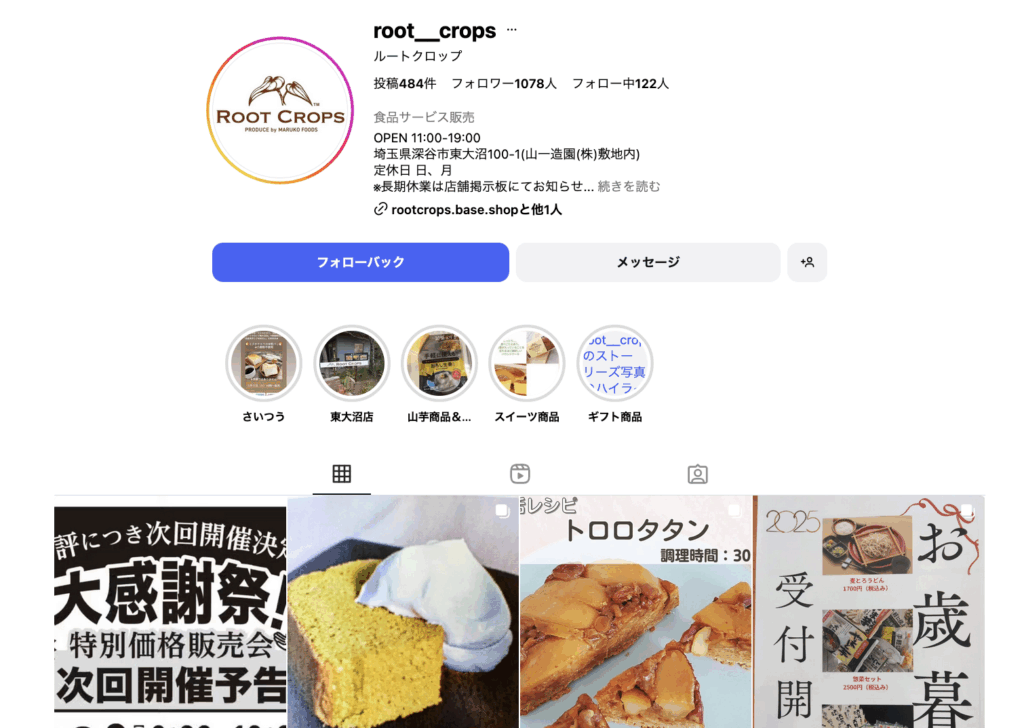1024x728 pixels.
Task: Open the さいつう story highlight
Action: point(263,363)
